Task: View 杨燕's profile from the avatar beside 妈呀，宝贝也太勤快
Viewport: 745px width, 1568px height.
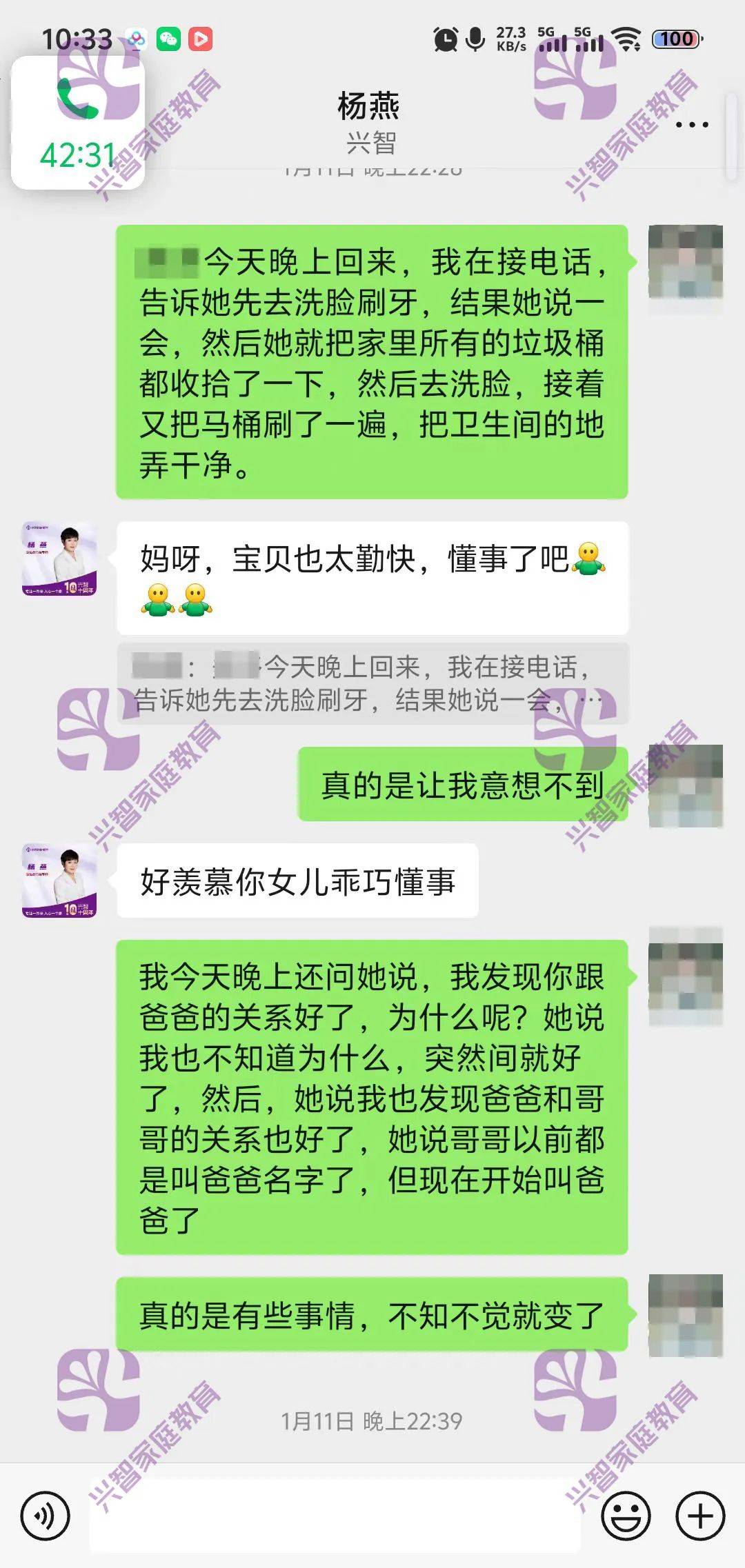Action: click(x=59, y=559)
